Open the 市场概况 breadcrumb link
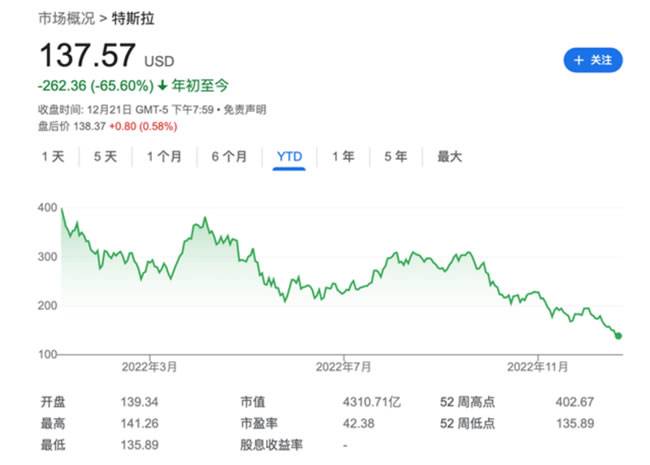The width and height of the screenshot is (650, 465). 67,19
